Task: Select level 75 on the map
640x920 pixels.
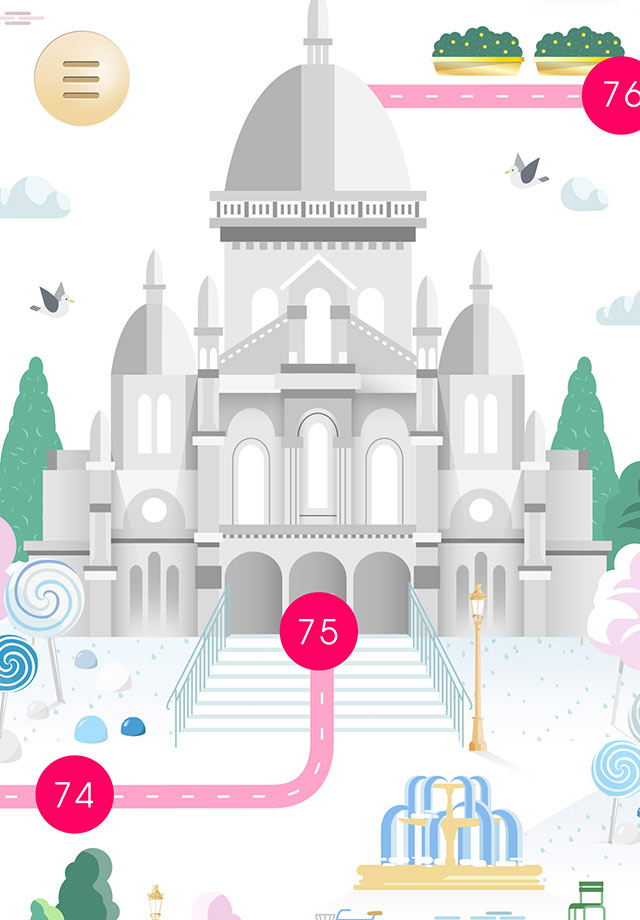Action: pos(318,632)
